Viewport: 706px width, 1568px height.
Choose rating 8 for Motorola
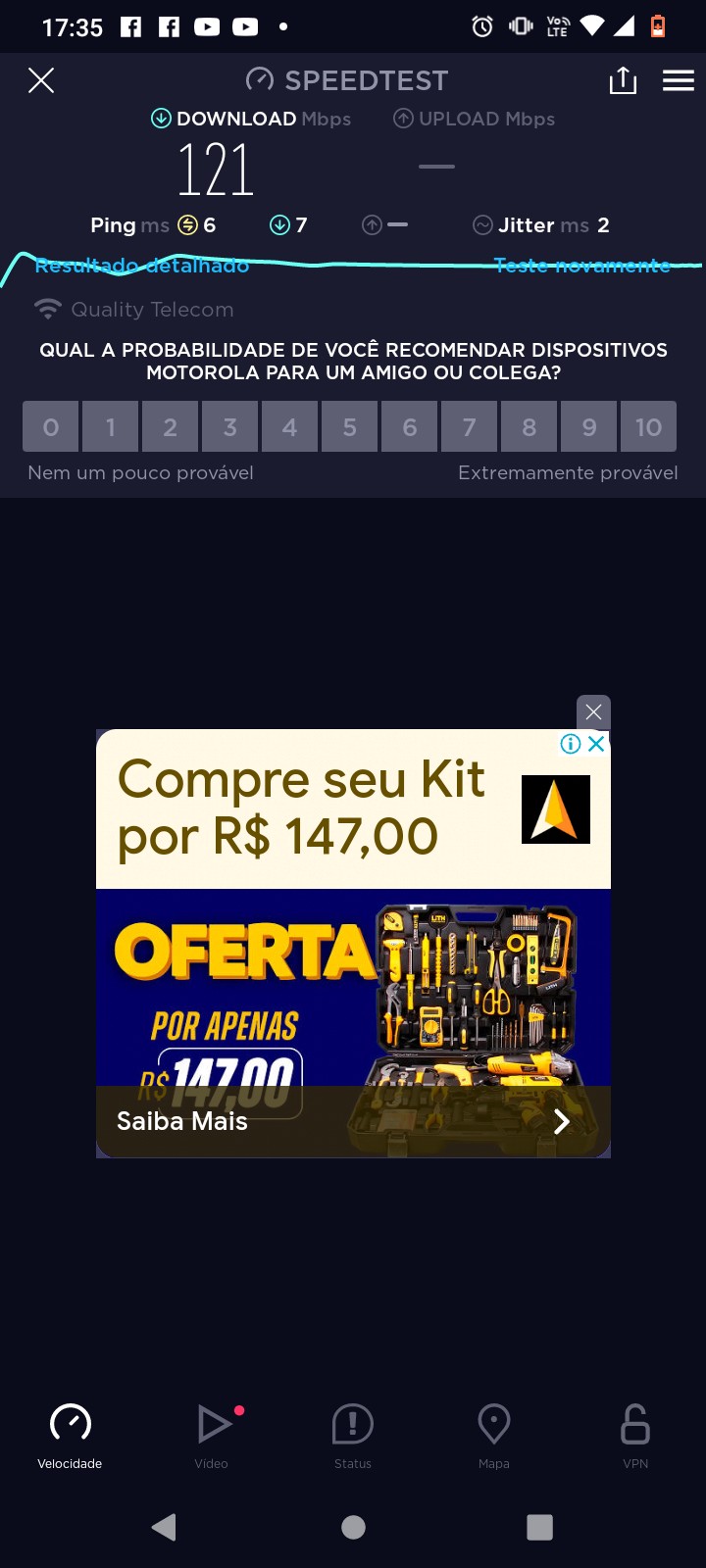(529, 427)
